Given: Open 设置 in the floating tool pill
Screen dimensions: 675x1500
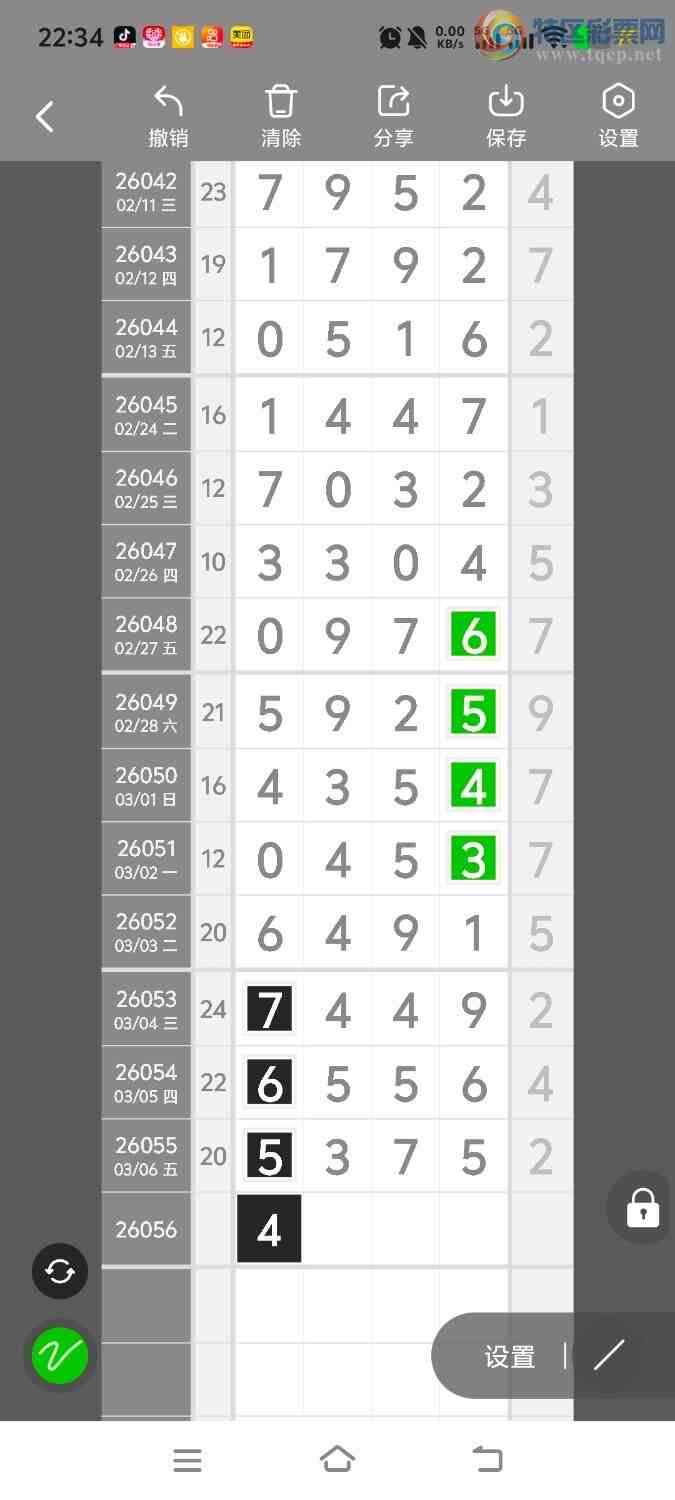Looking at the screenshot, I should point(510,1356).
